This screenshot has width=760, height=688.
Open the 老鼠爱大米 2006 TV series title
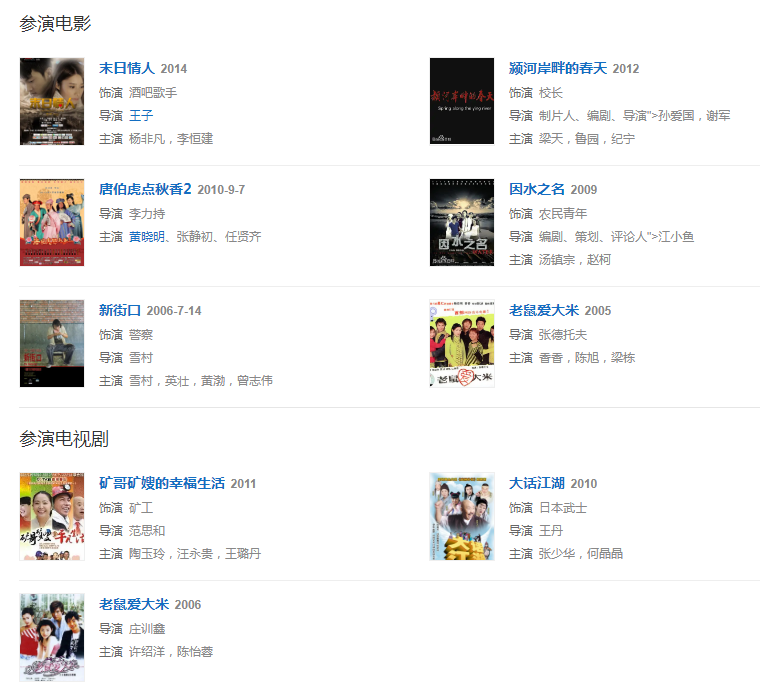[134, 604]
